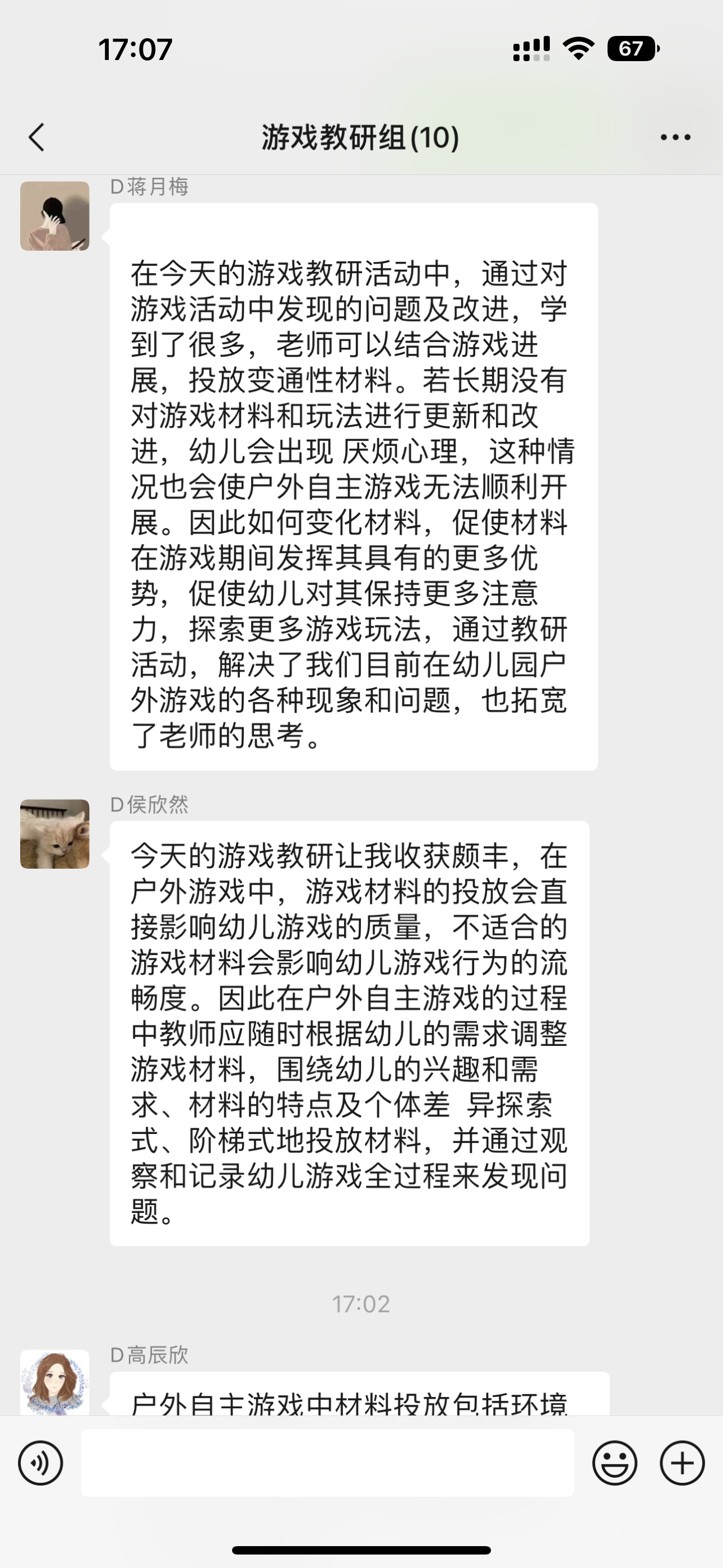The image size is (723, 1568).
Task: Open the group chat info menu
Action: click(x=675, y=137)
